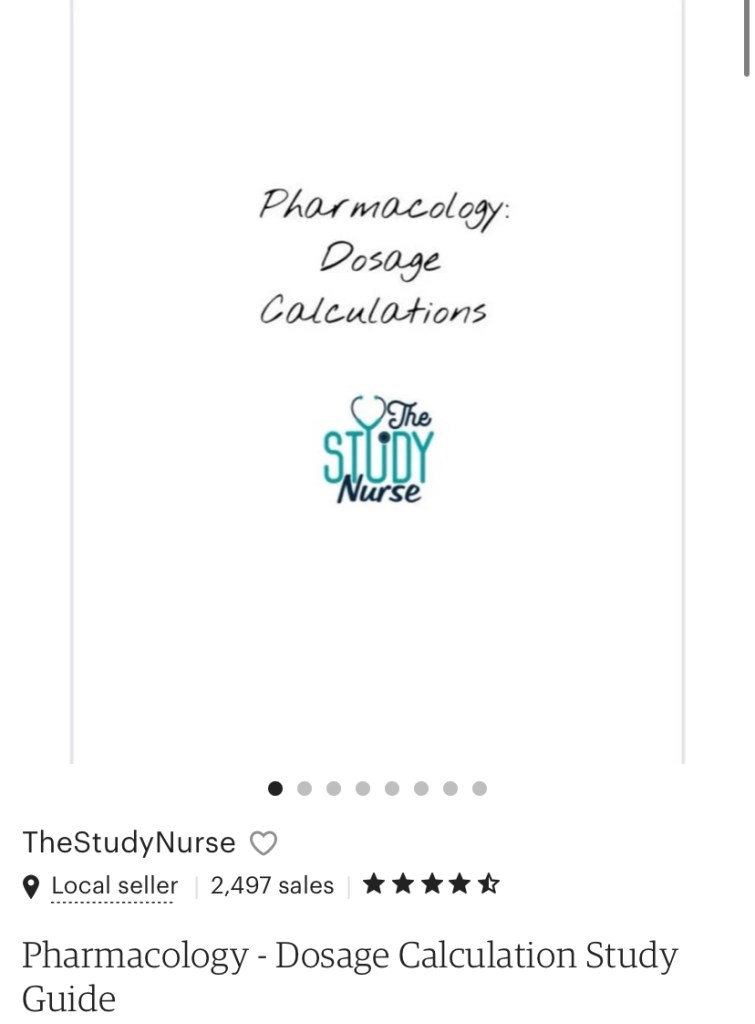The width and height of the screenshot is (755, 1024).
Task: Favorite the shop TheStudyNurse with heart icon
Action: 263,844
